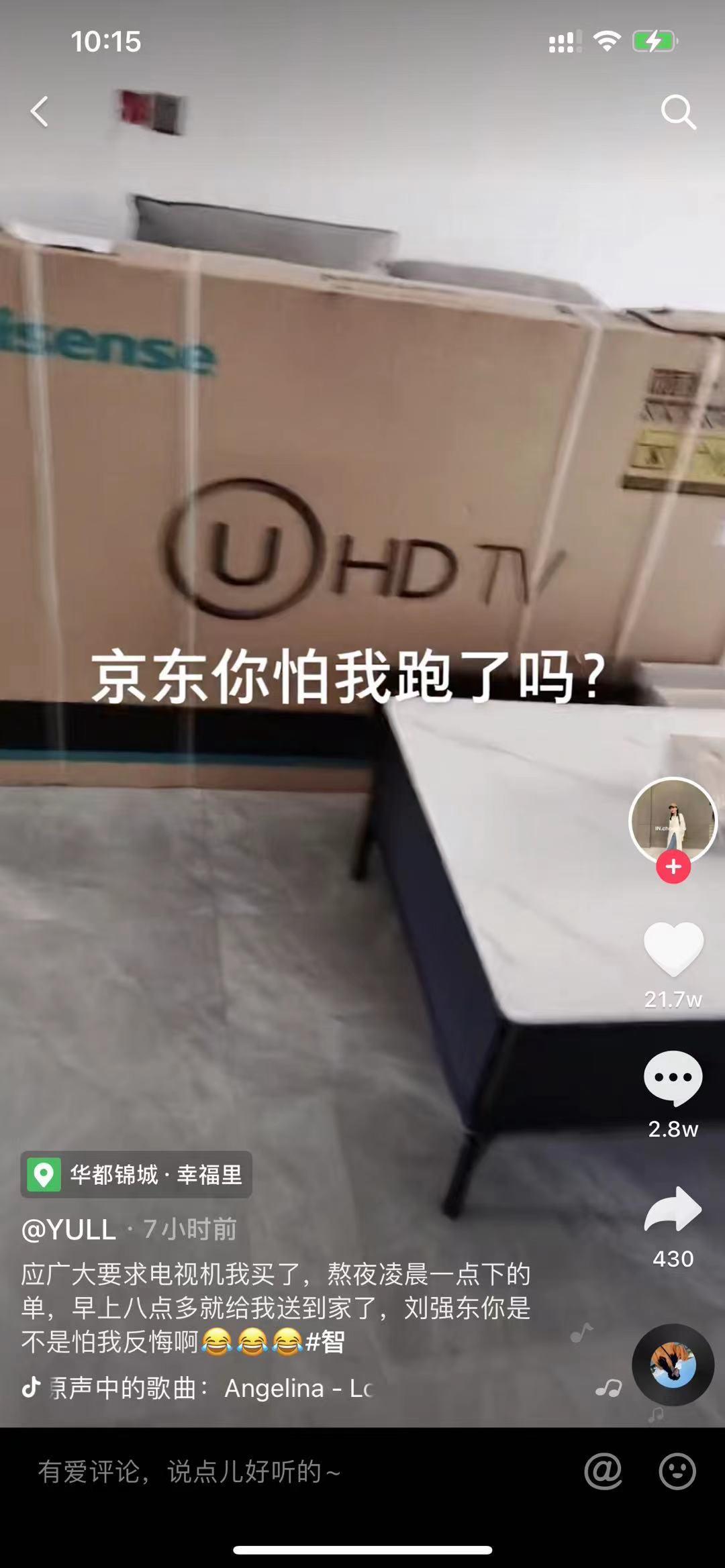Tap the share count showing 430

pos(673,1257)
